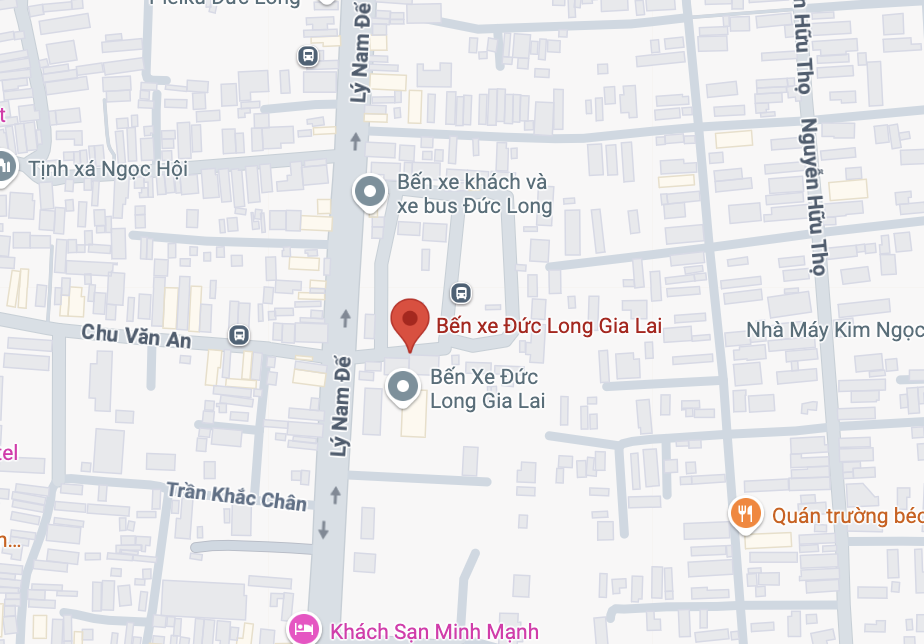Open the Bến xe khách và xe bus Đức Long marker
Viewport: 924px width, 644px height.
pyautogui.click(x=370, y=192)
